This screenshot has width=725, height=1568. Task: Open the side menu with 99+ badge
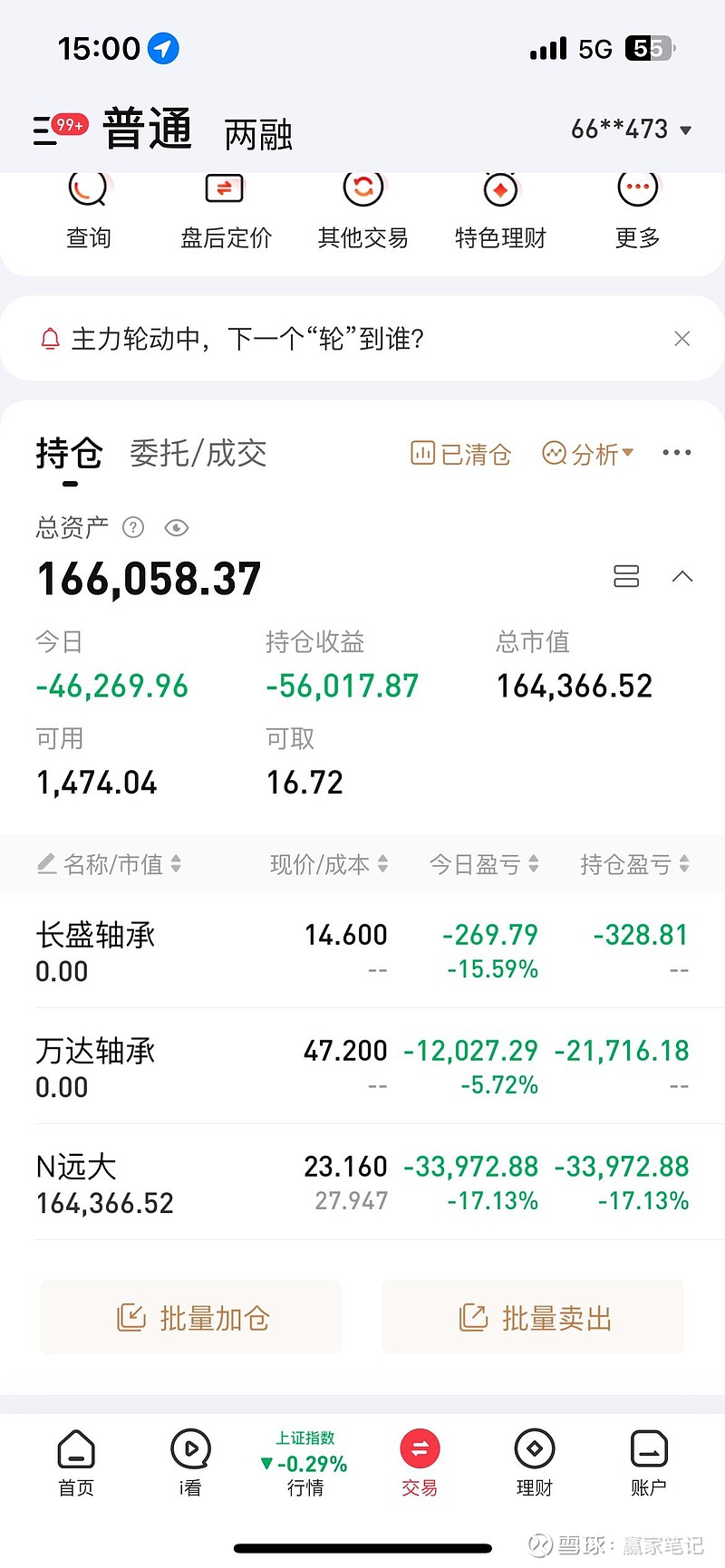click(58, 130)
